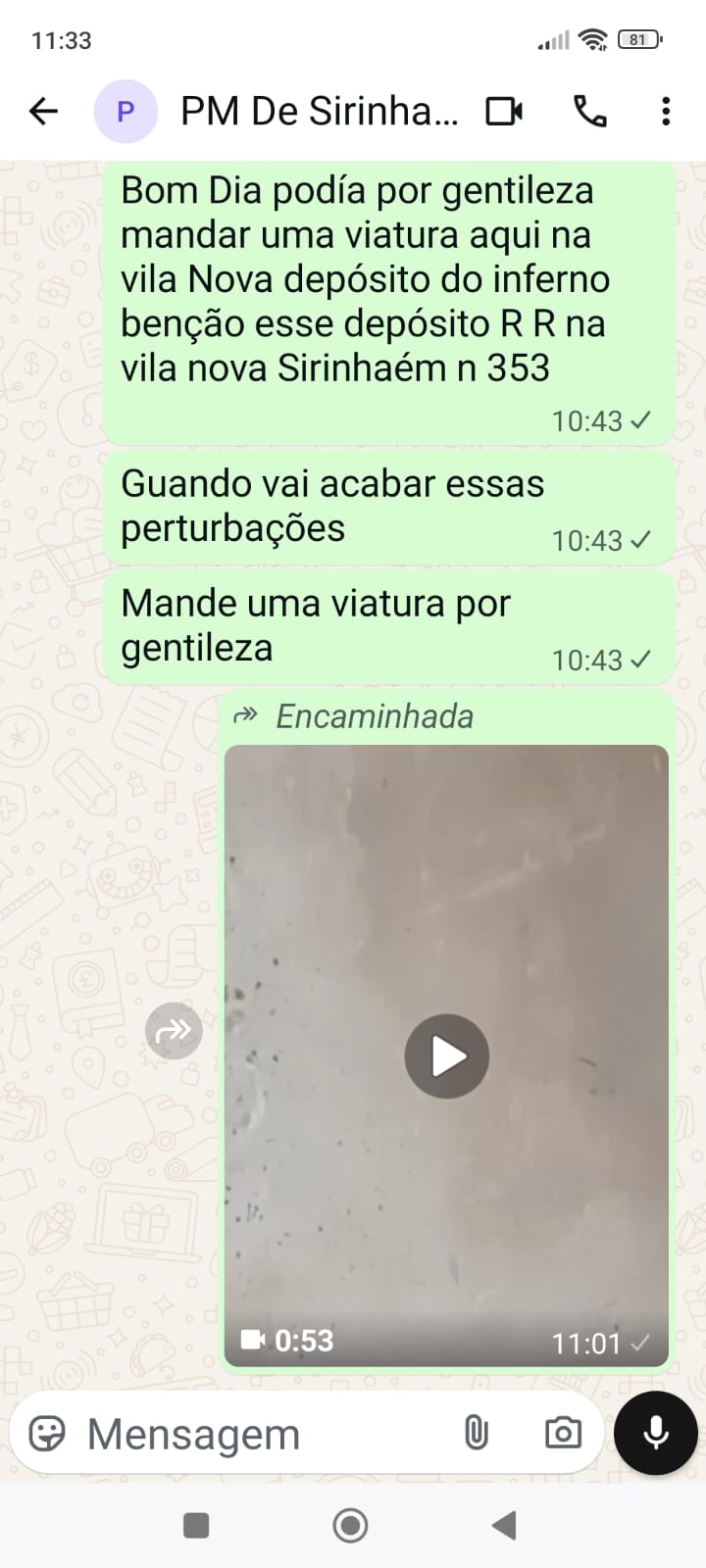The width and height of the screenshot is (706, 1568).
Task: Open the emoji and sticker picker
Action: tap(47, 1434)
